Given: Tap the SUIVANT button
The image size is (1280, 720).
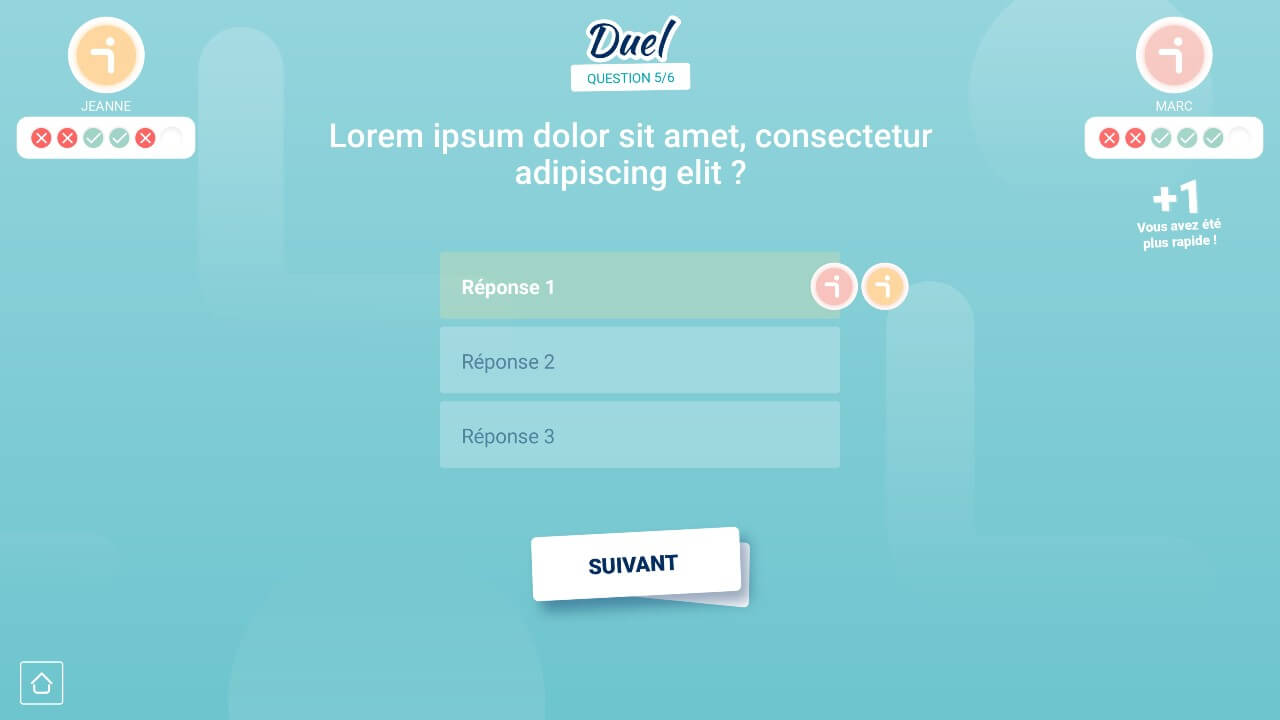Looking at the screenshot, I should pyautogui.click(x=635, y=564).
